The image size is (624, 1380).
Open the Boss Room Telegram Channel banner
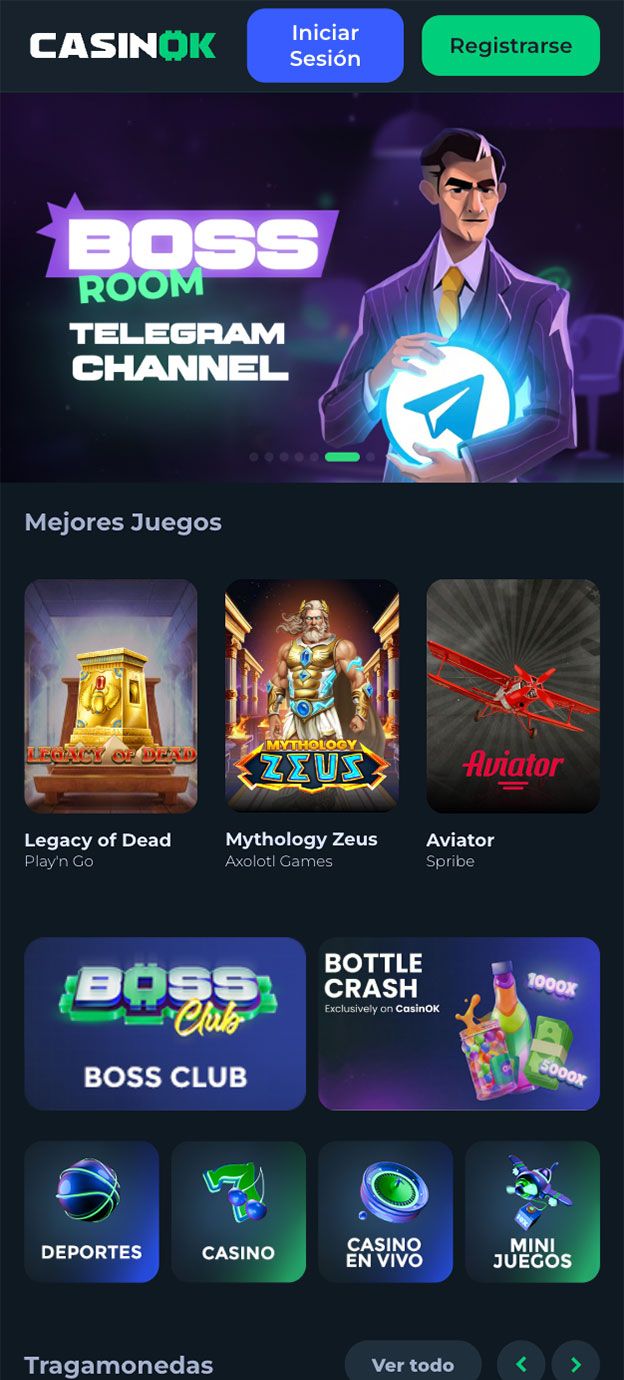click(x=312, y=288)
